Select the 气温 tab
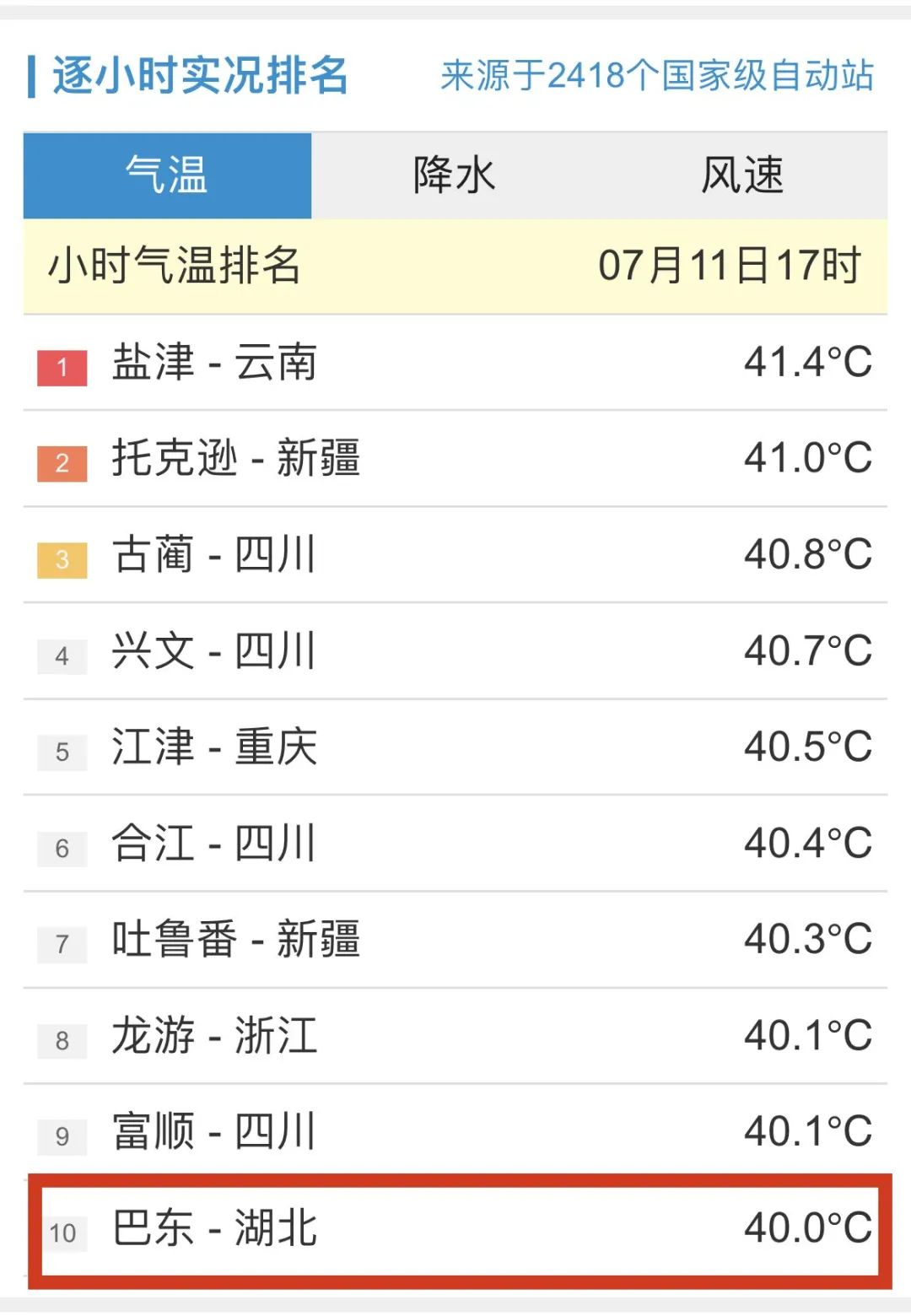Image resolution: width=911 pixels, height=1316 pixels. (167, 174)
